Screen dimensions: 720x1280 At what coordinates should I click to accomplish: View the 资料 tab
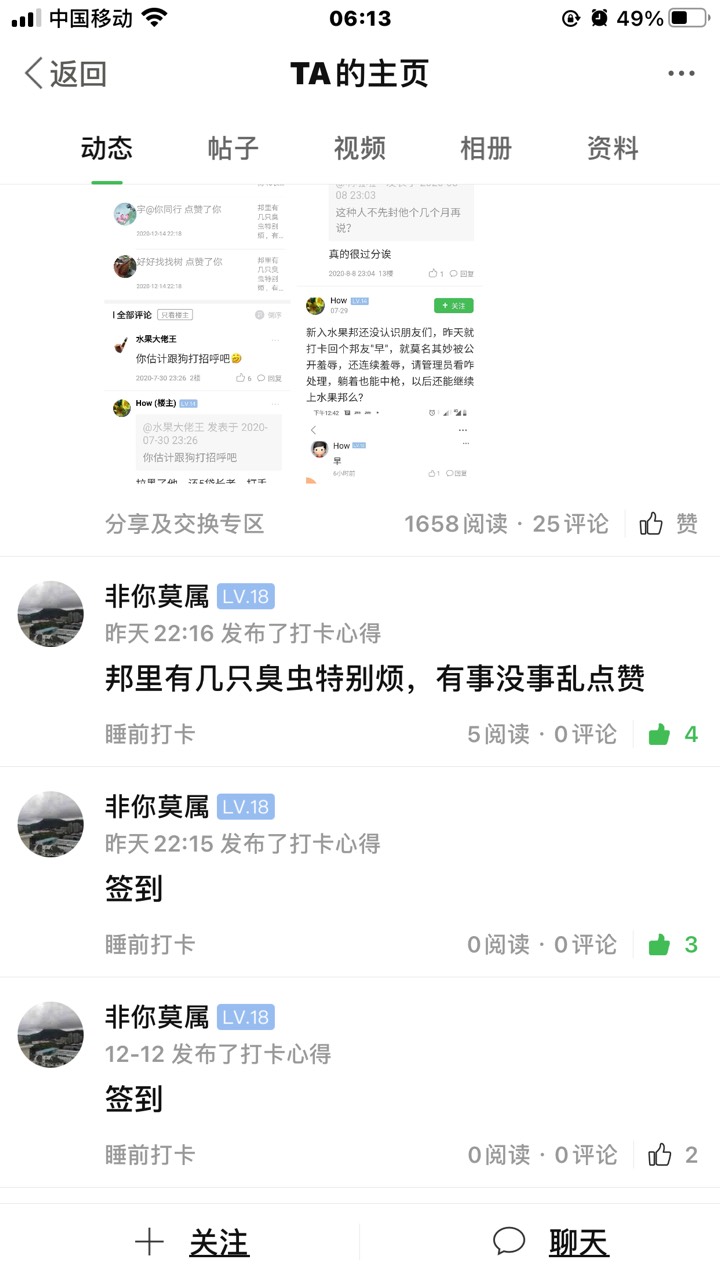coord(612,149)
